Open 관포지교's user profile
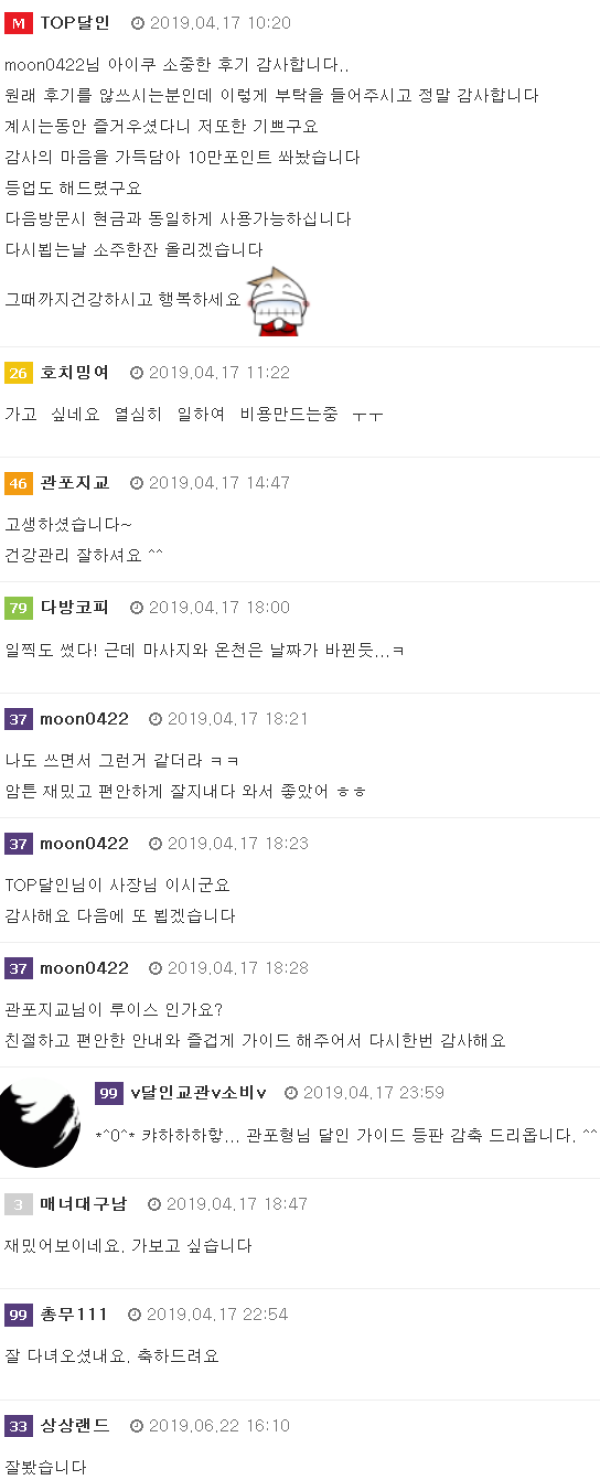 75,483
